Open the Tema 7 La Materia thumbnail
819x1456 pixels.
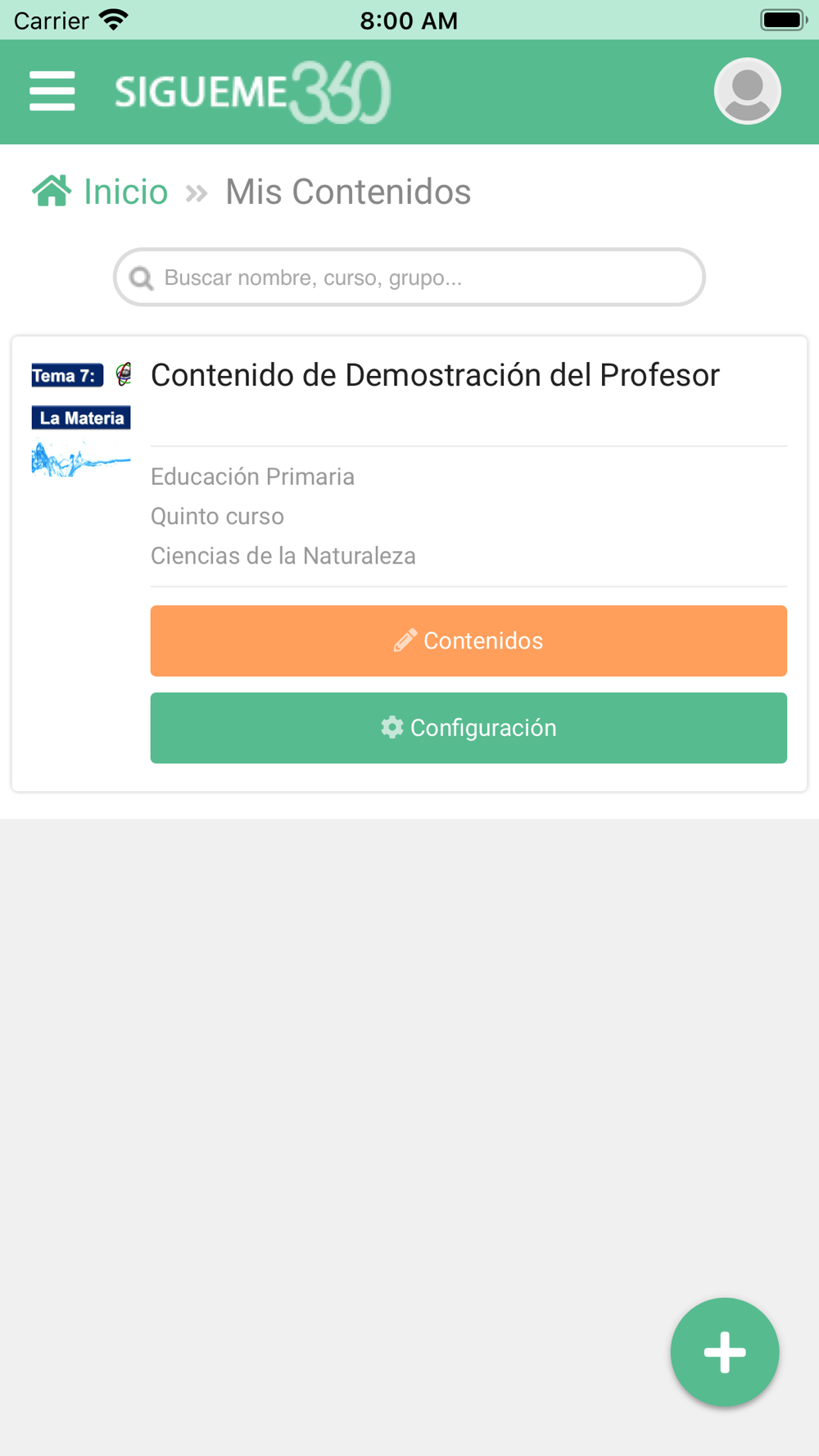[x=81, y=418]
